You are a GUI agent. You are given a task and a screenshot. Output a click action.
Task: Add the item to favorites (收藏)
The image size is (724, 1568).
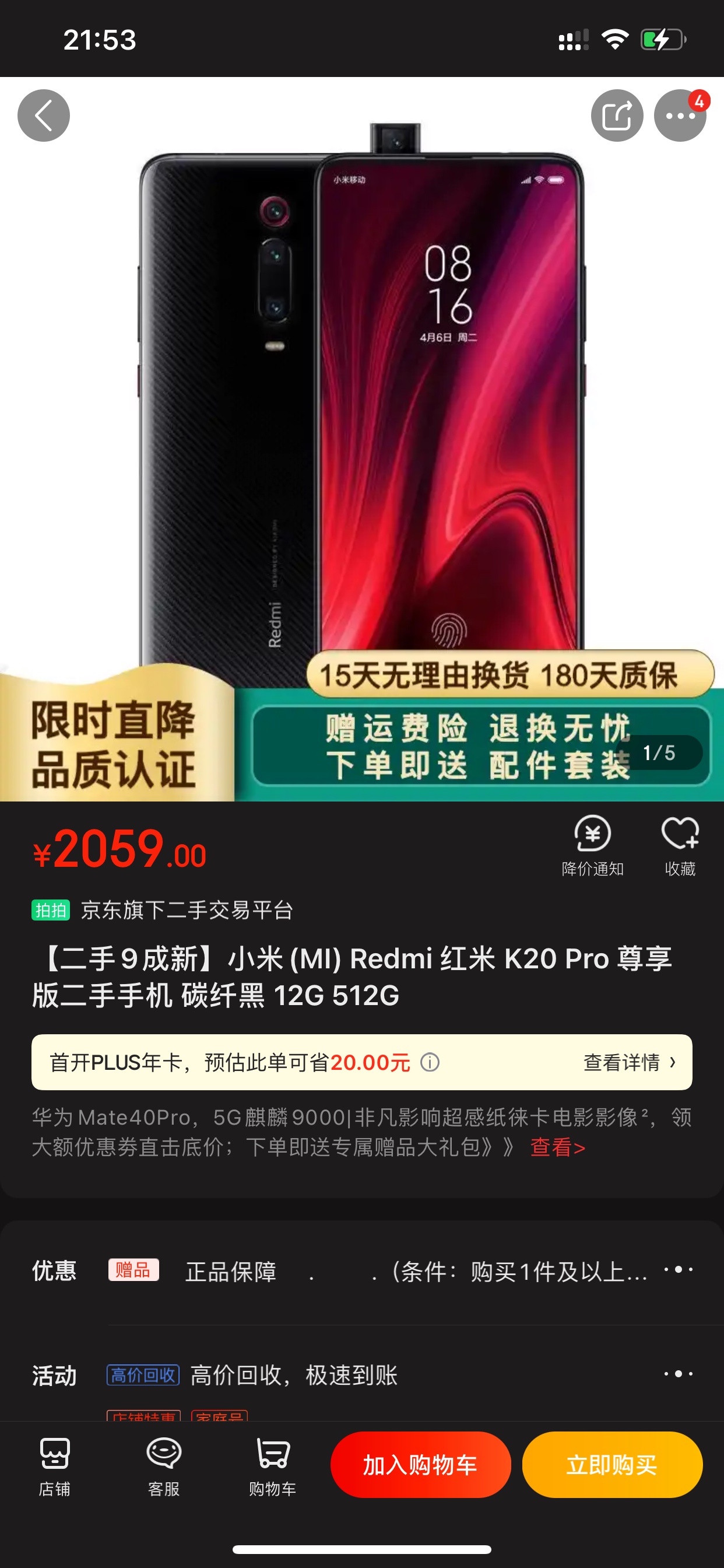click(x=680, y=845)
